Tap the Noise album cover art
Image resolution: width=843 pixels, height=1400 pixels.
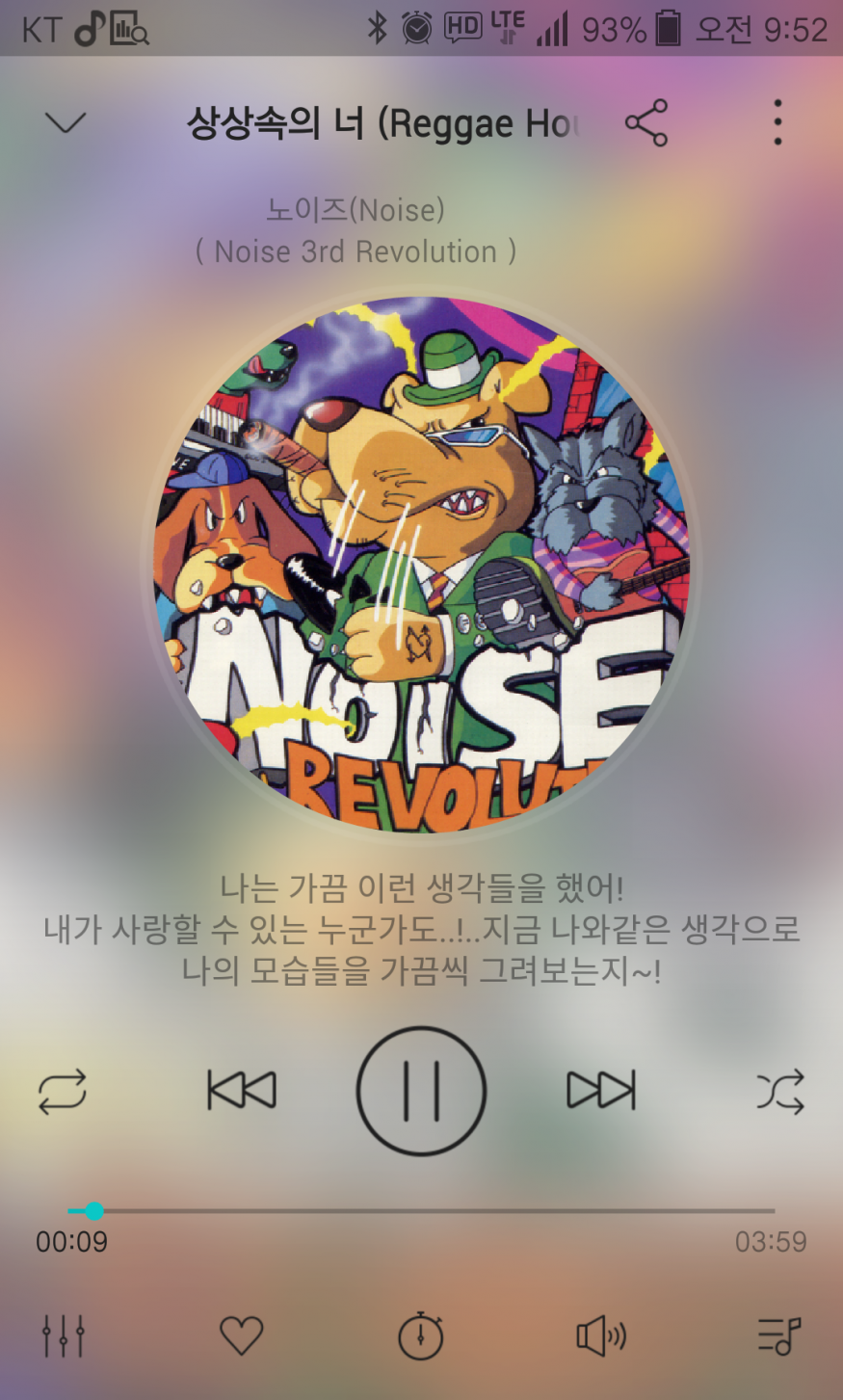421,564
